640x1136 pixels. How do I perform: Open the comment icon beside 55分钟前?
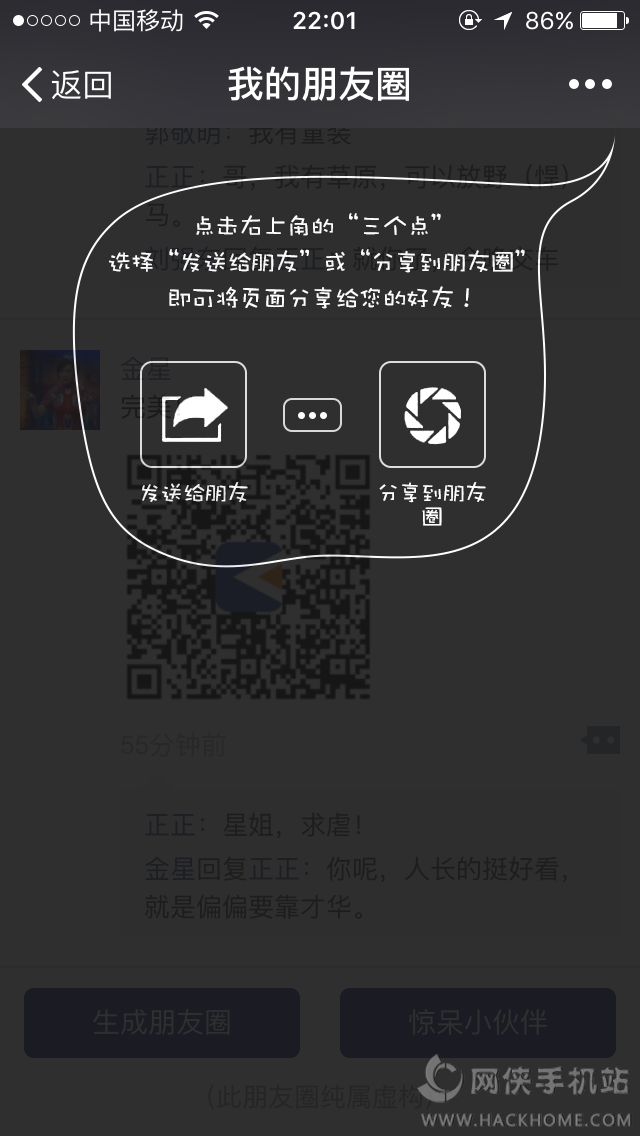point(603,741)
